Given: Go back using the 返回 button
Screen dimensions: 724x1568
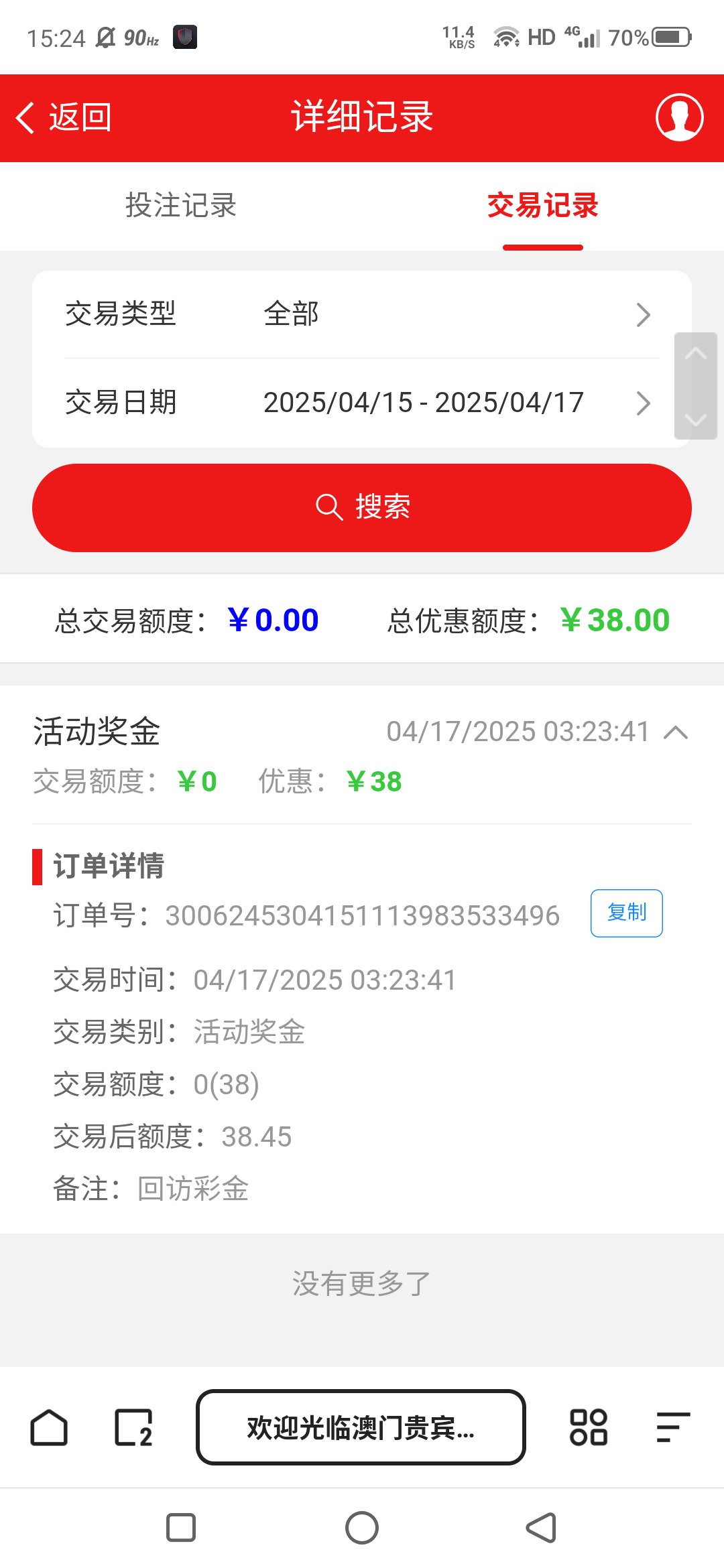Looking at the screenshot, I should 64,118.
